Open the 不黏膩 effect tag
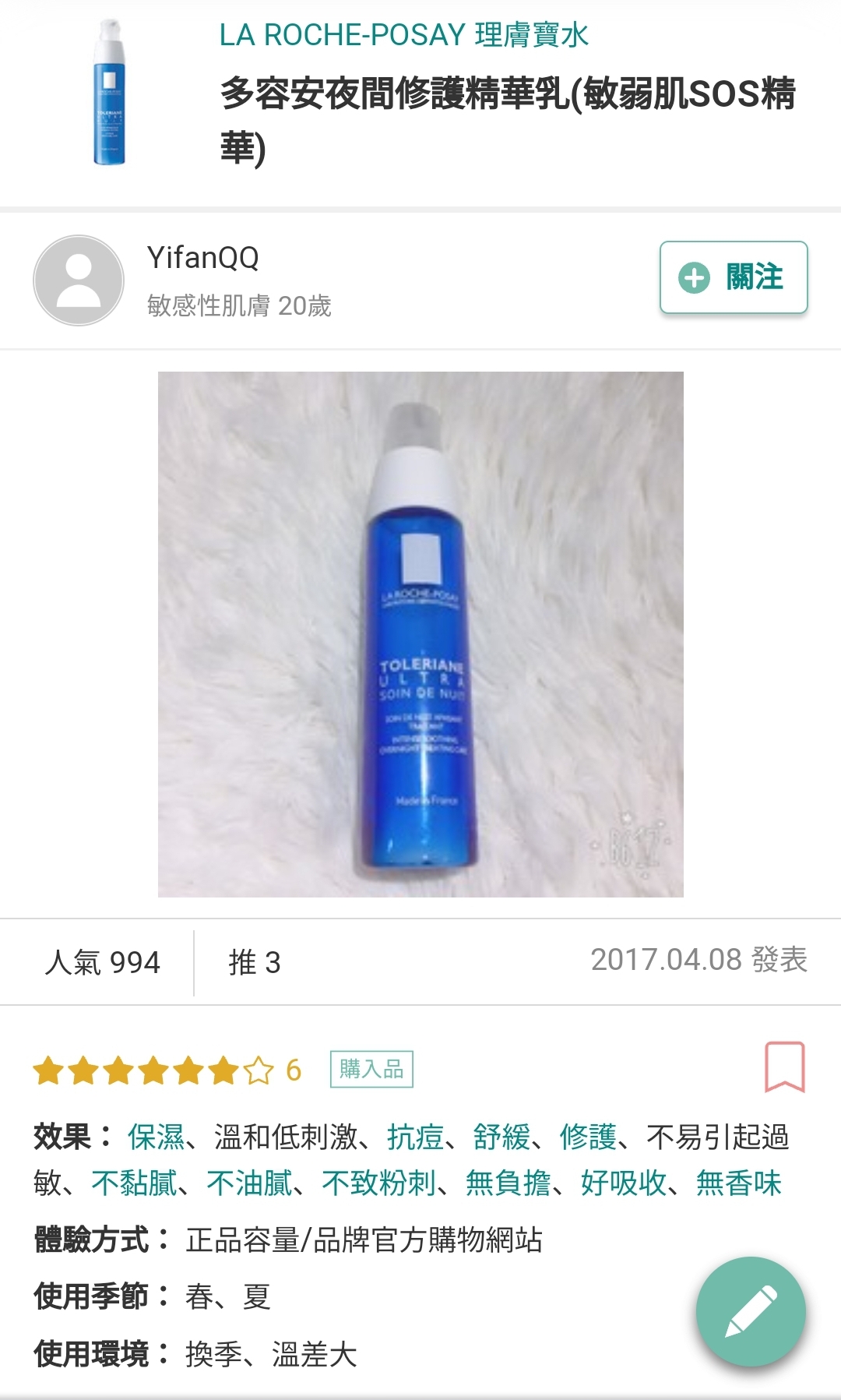 point(134,1183)
